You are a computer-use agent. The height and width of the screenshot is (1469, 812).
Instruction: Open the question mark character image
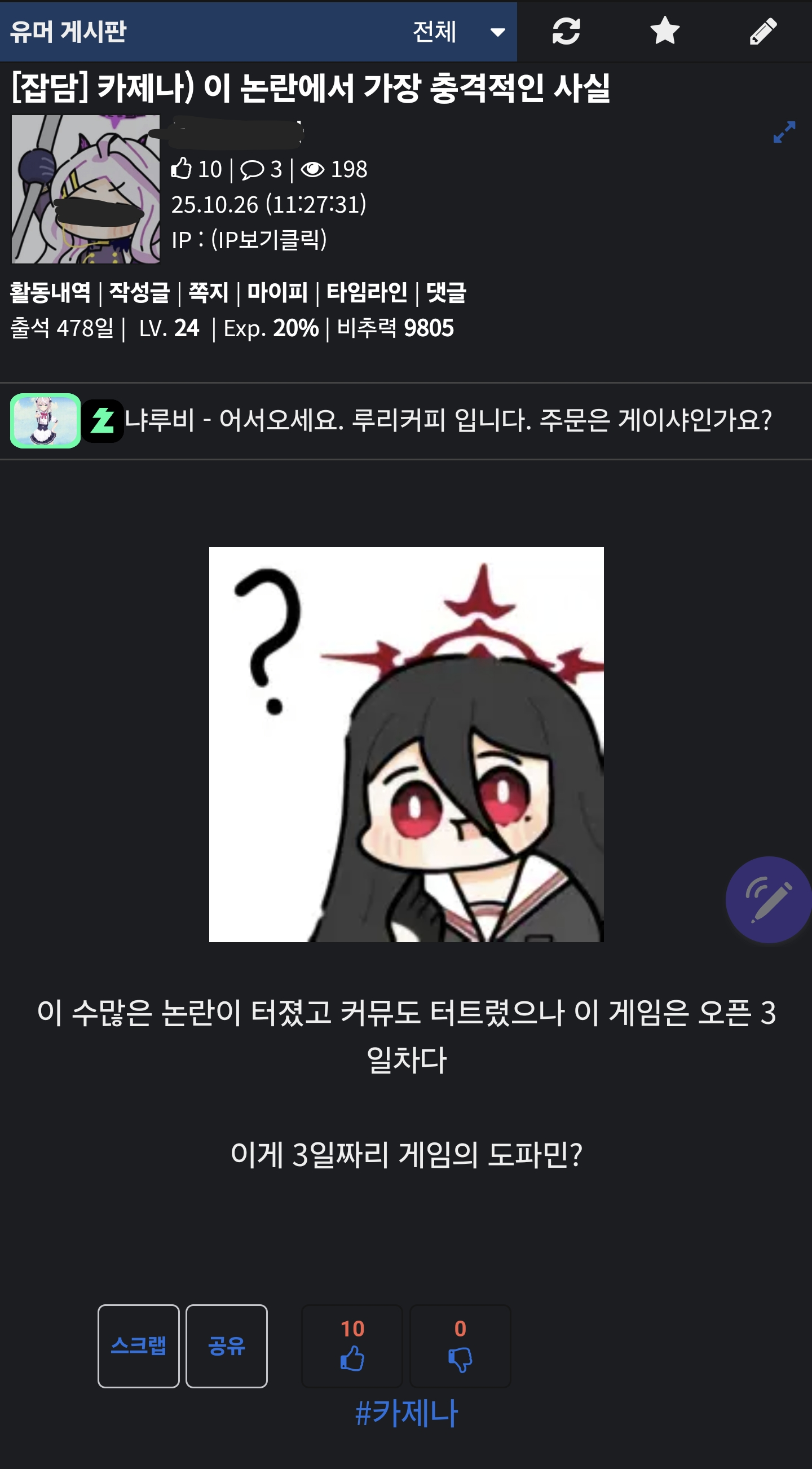[x=407, y=744]
